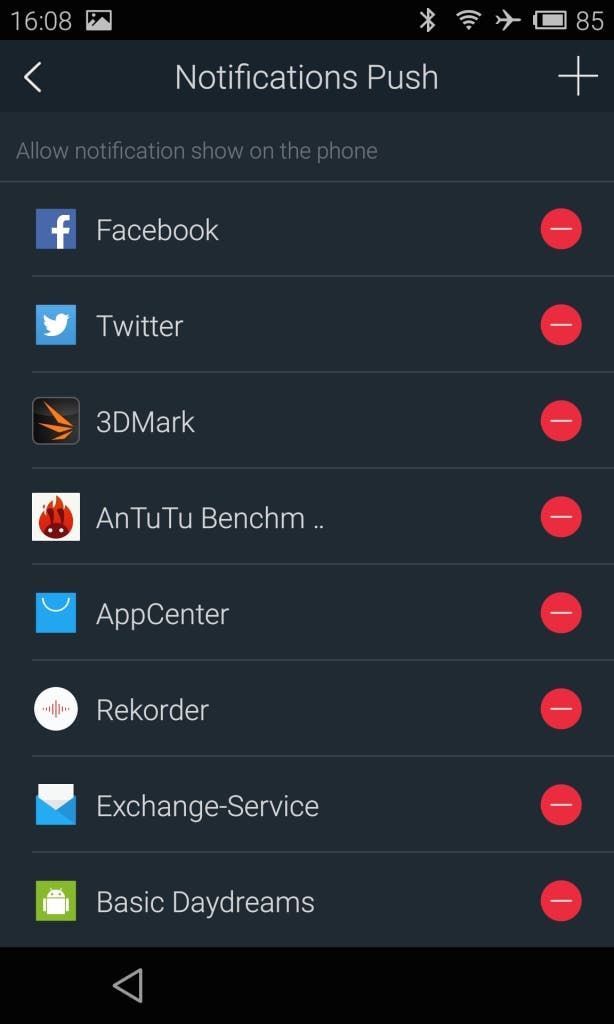Tap the system back navigation button
The height and width of the screenshot is (1024, 614).
click(x=128, y=985)
